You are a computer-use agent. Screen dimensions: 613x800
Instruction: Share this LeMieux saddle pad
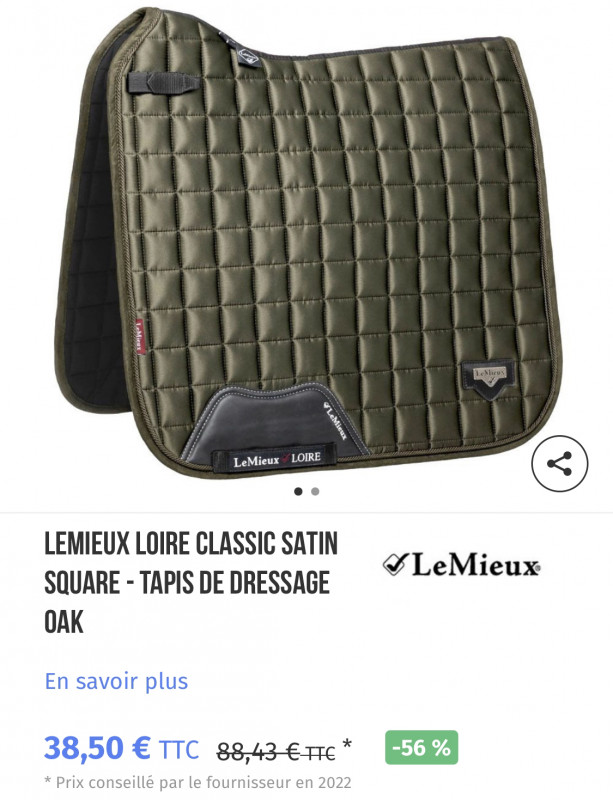[559, 464]
